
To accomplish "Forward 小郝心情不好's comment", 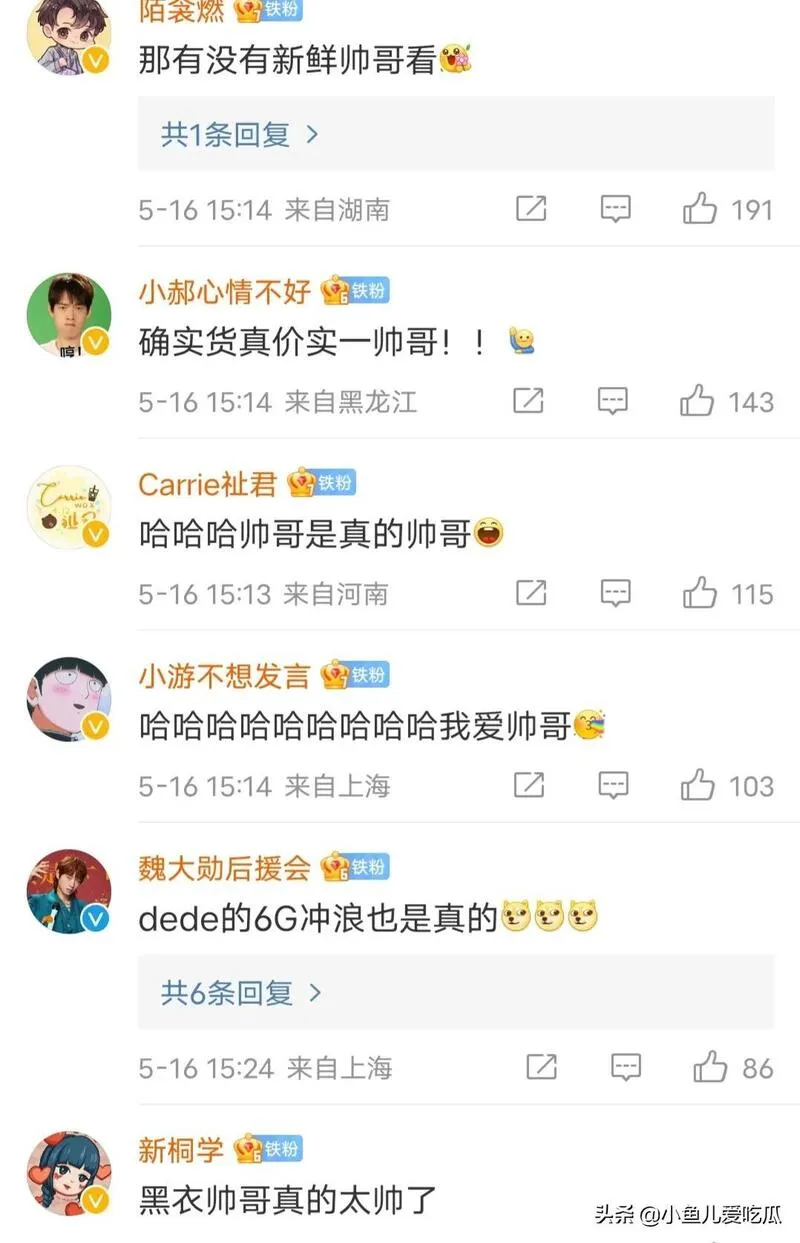I will click(528, 401).
